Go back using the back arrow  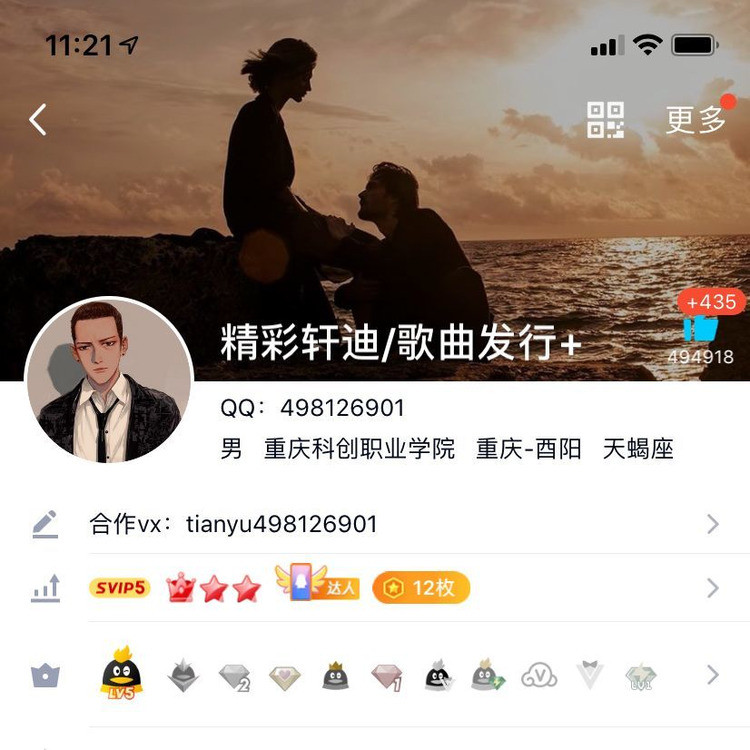pyautogui.click(x=38, y=120)
